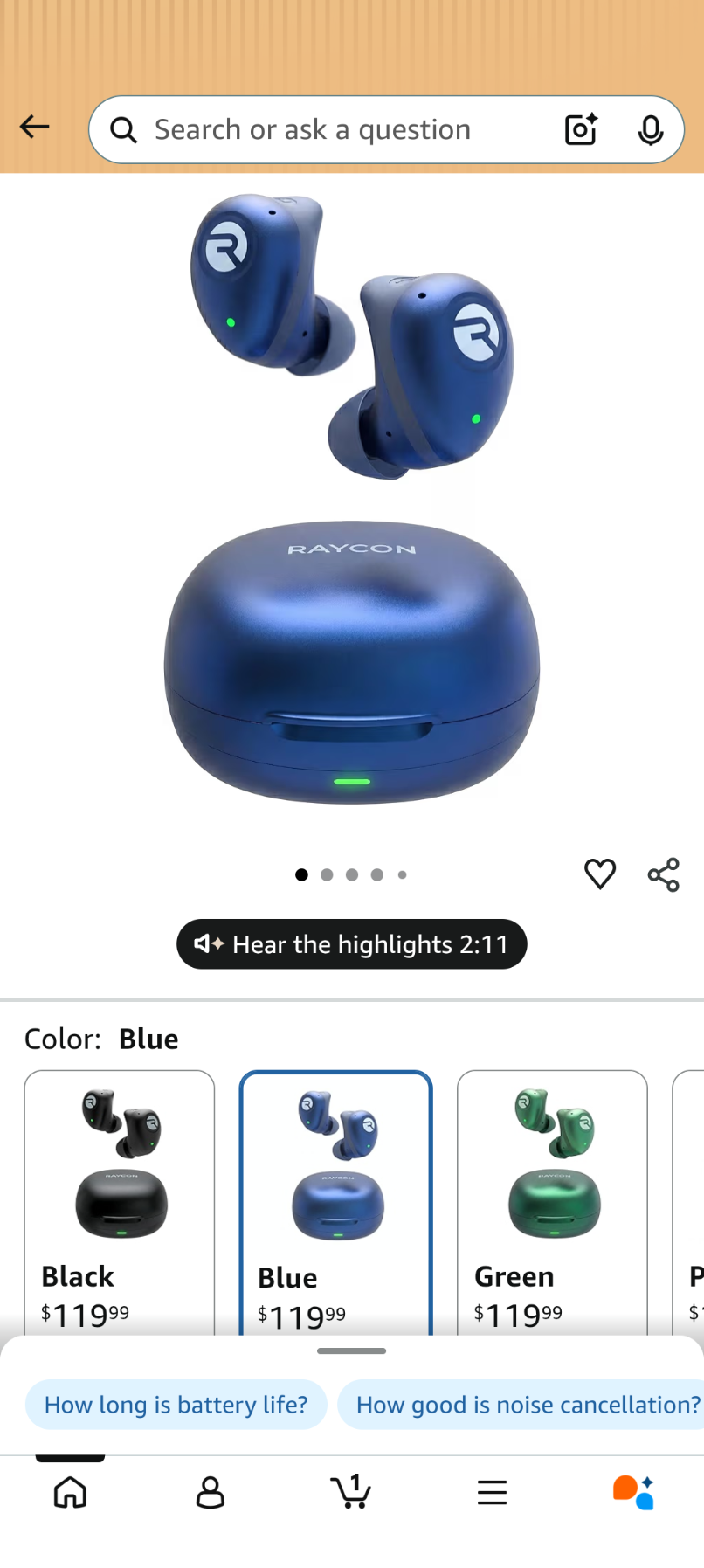Play Hear the highlights audio
This screenshot has height=1568, width=704.
coord(351,944)
